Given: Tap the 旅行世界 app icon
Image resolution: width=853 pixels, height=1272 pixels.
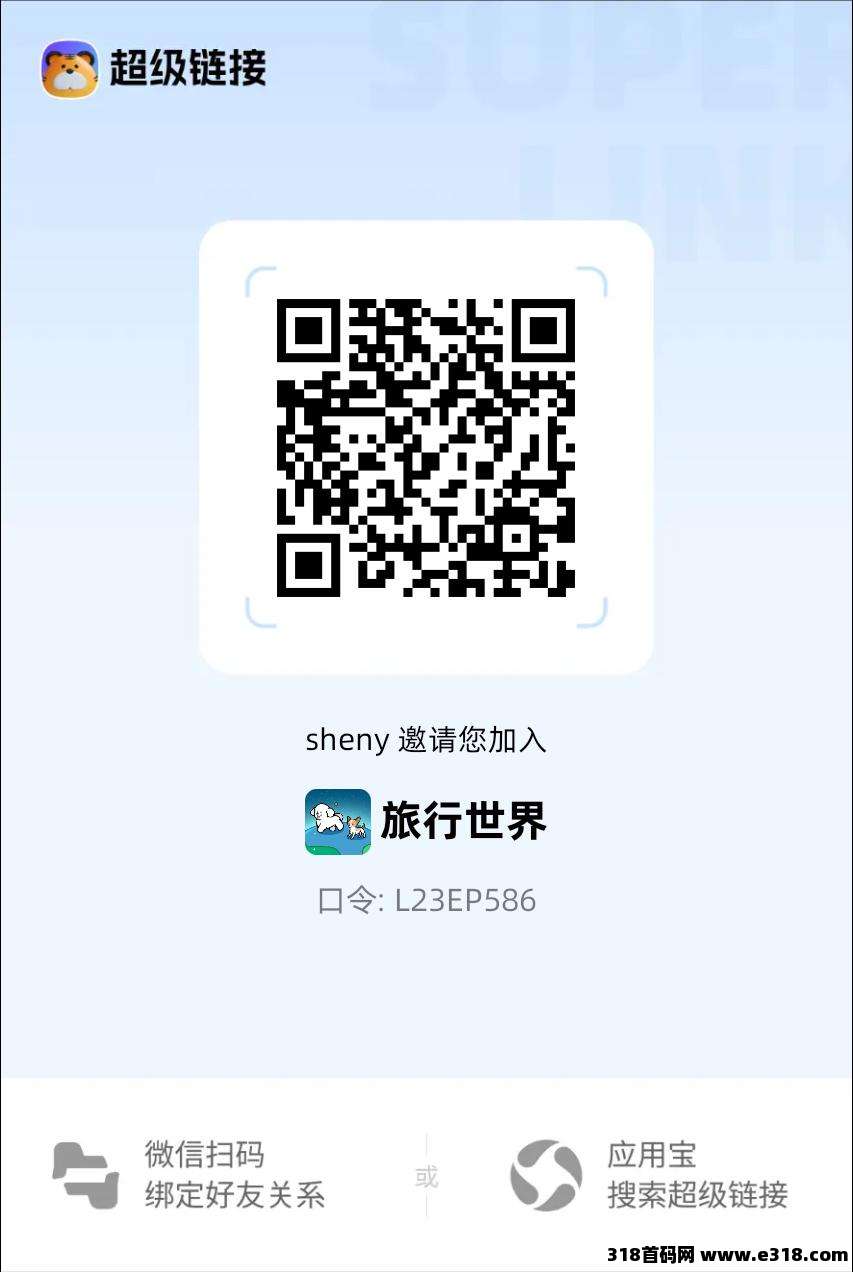Looking at the screenshot, I should [336, 822].
